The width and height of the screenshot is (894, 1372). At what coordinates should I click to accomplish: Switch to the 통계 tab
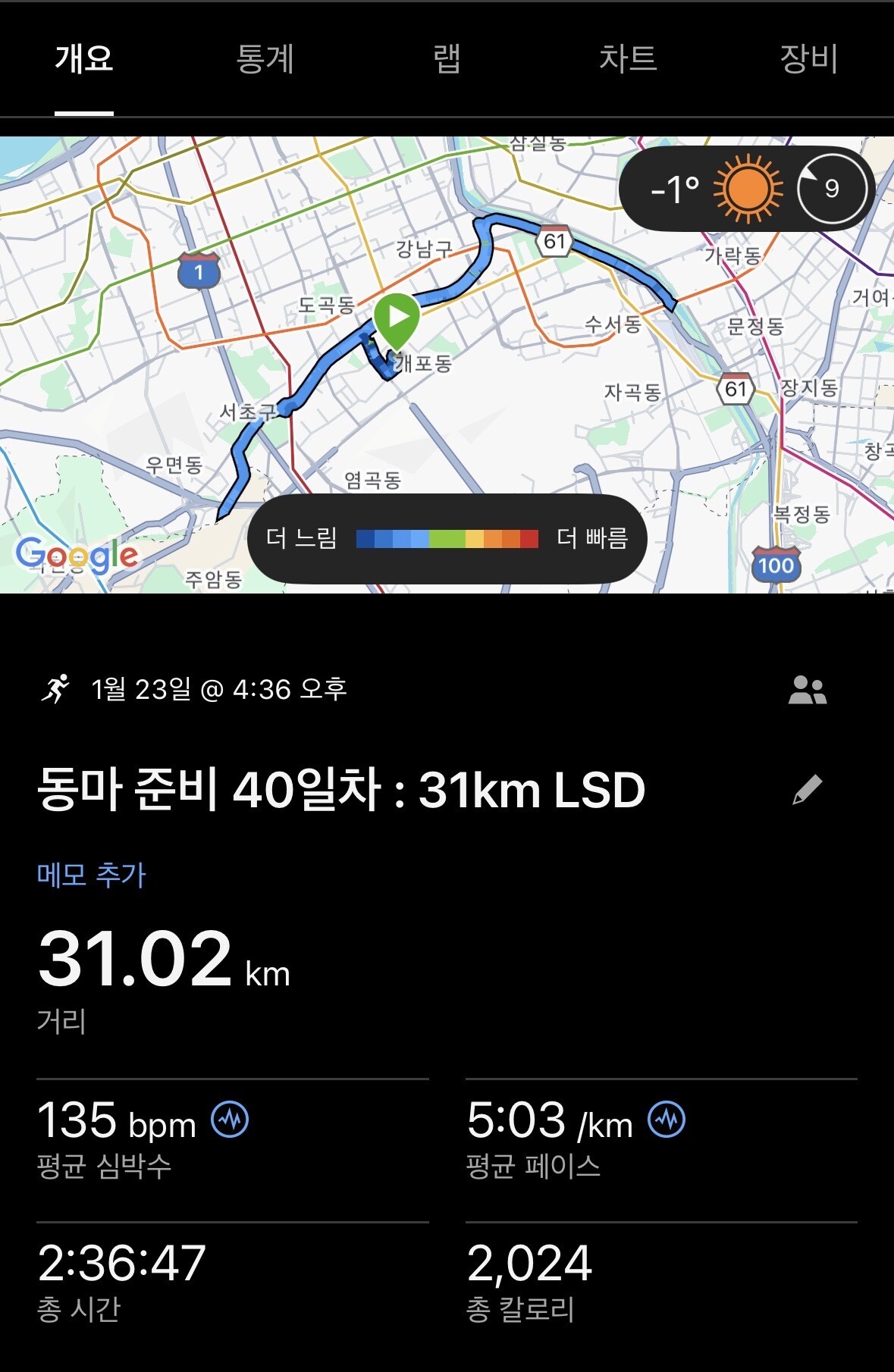point(265,59)
